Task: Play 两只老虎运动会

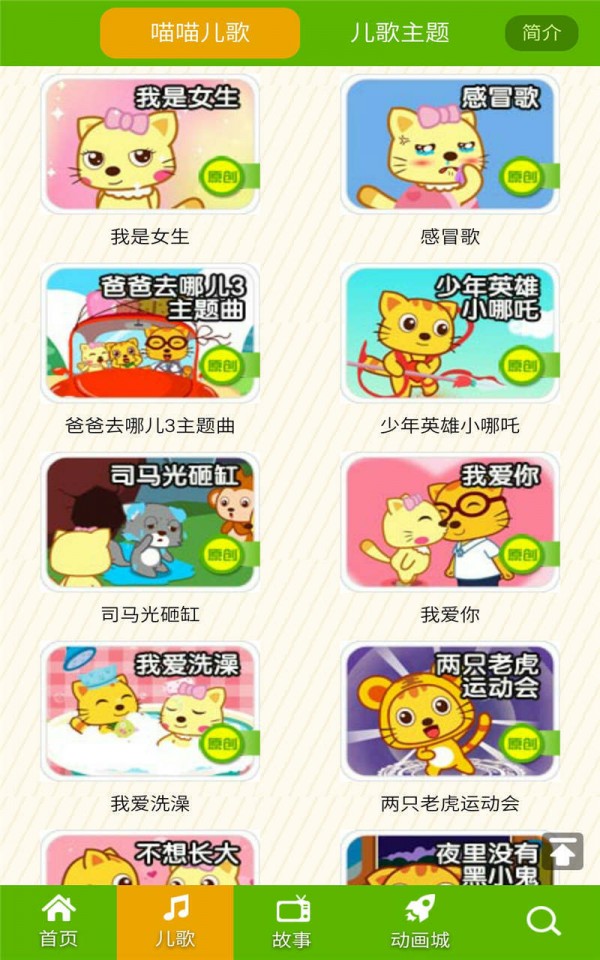Action: 450,710
